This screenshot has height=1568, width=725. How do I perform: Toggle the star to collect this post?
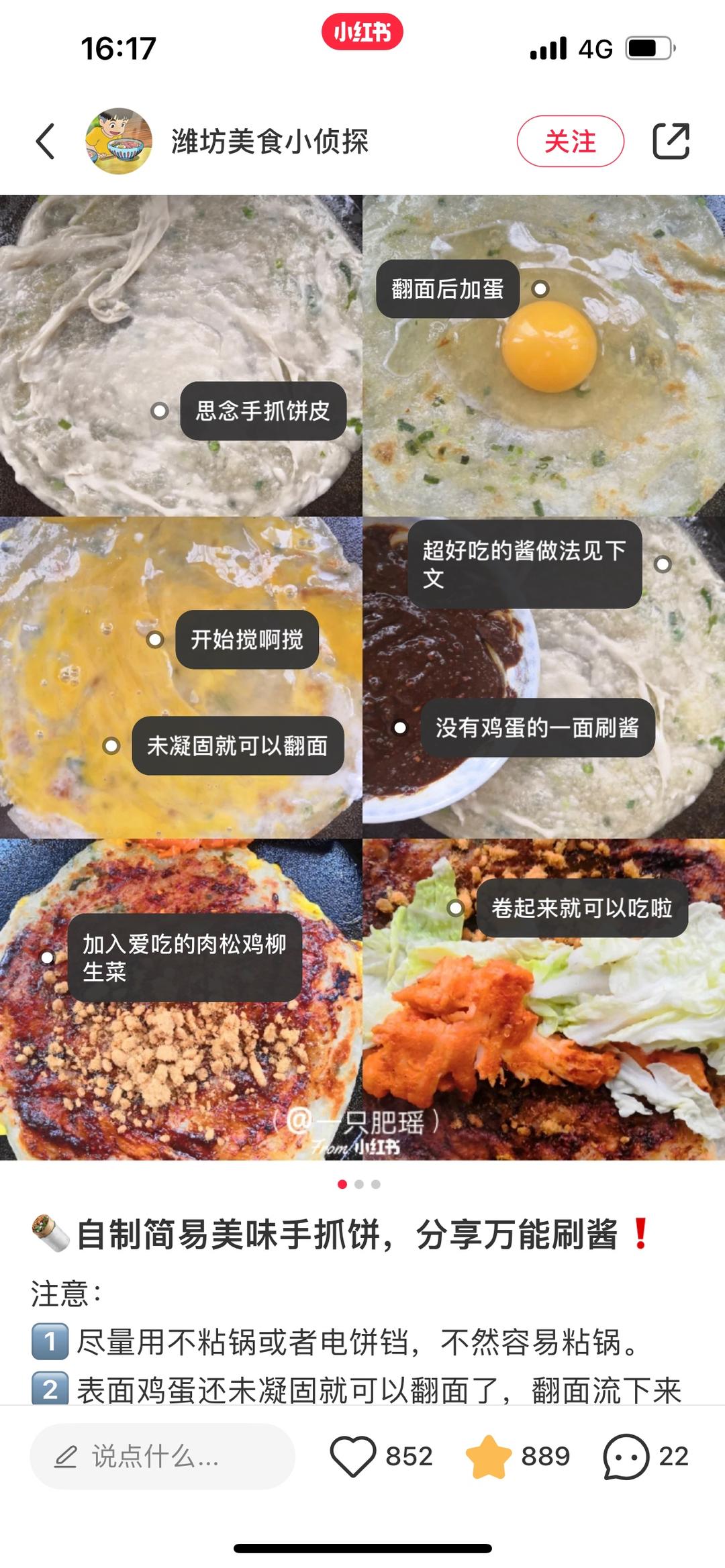pyautogui.click(x=489, y=1456)
